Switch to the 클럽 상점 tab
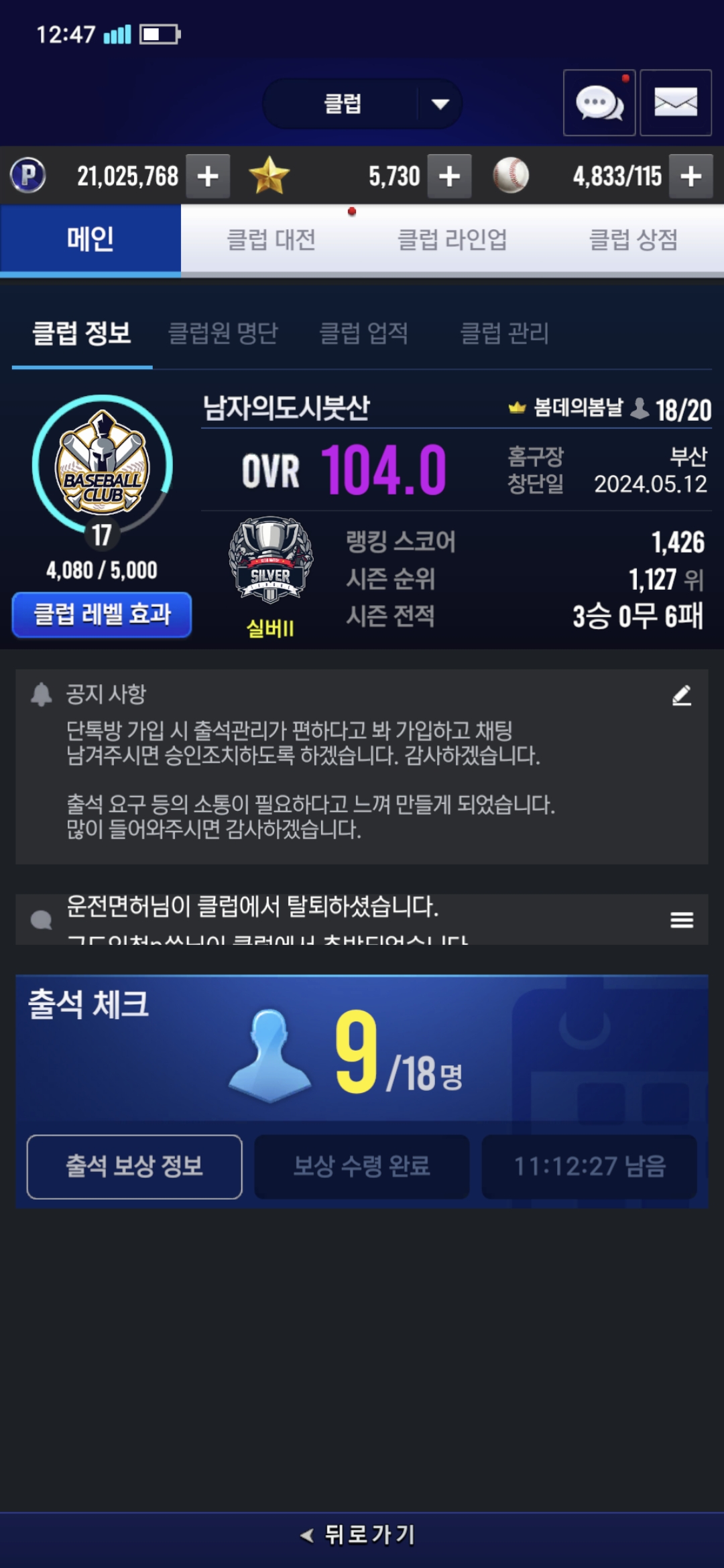The width and height of the screenshot is (724, 1568). coord(633,239)
